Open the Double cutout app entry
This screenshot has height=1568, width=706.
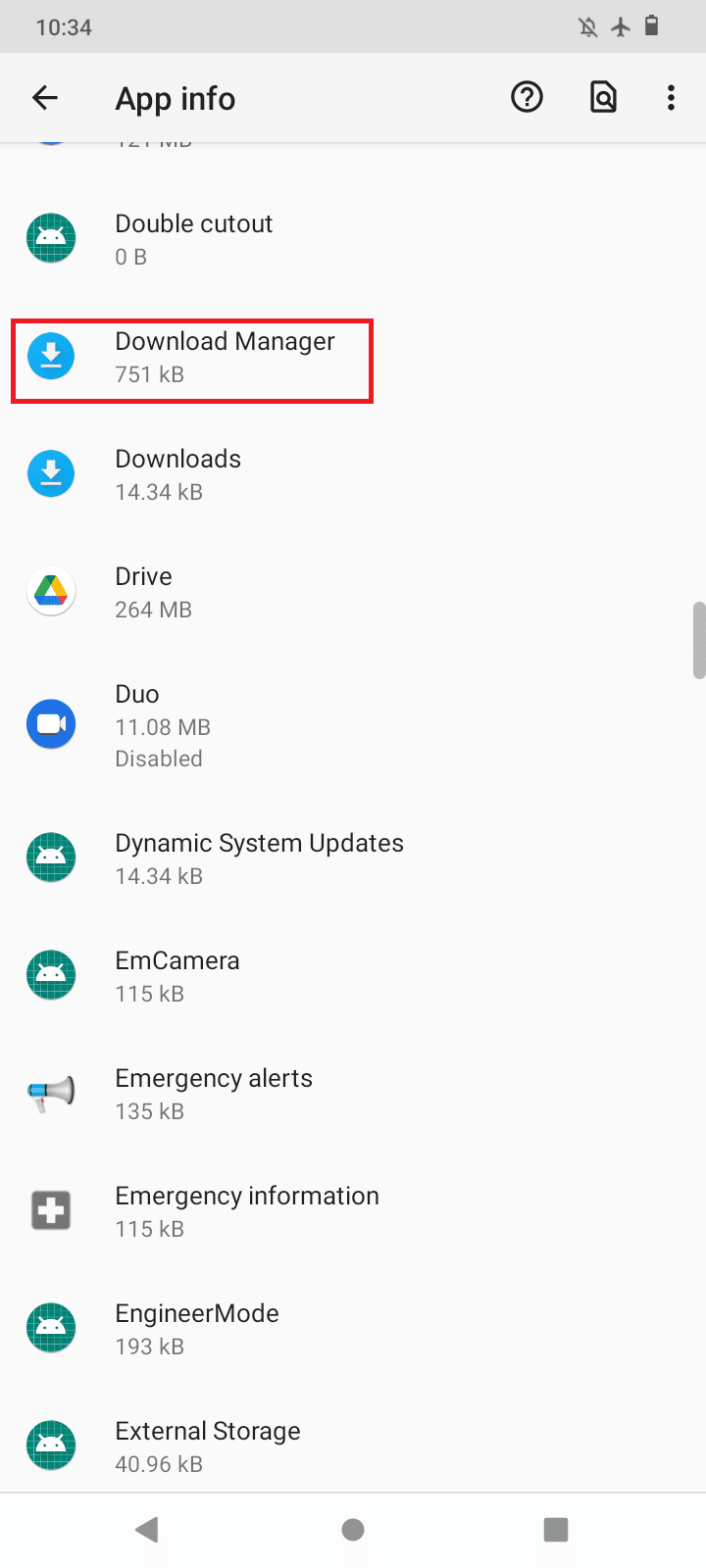(x=194, y=237)
